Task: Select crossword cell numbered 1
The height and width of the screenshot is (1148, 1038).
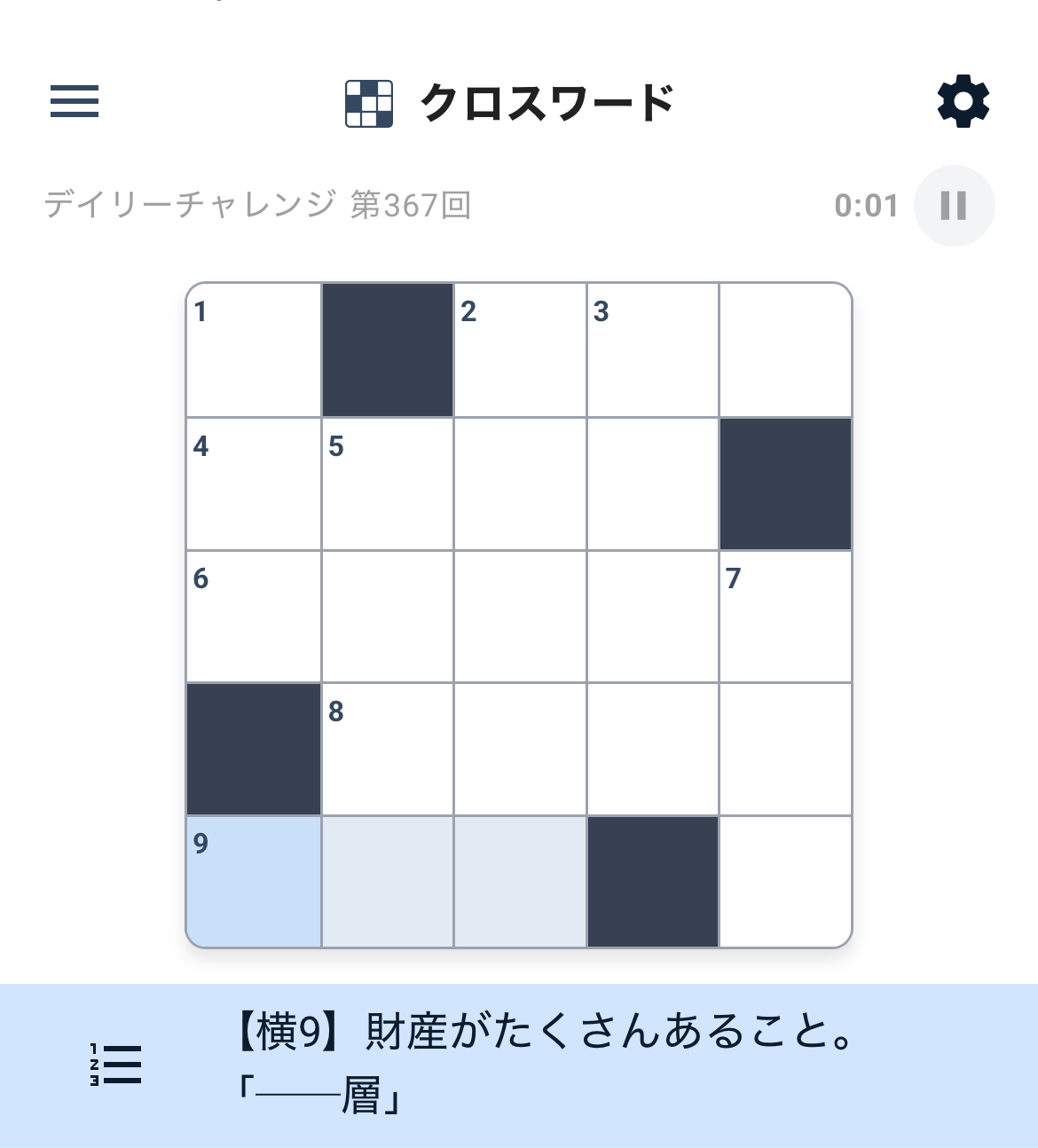Action: (254, 350)
